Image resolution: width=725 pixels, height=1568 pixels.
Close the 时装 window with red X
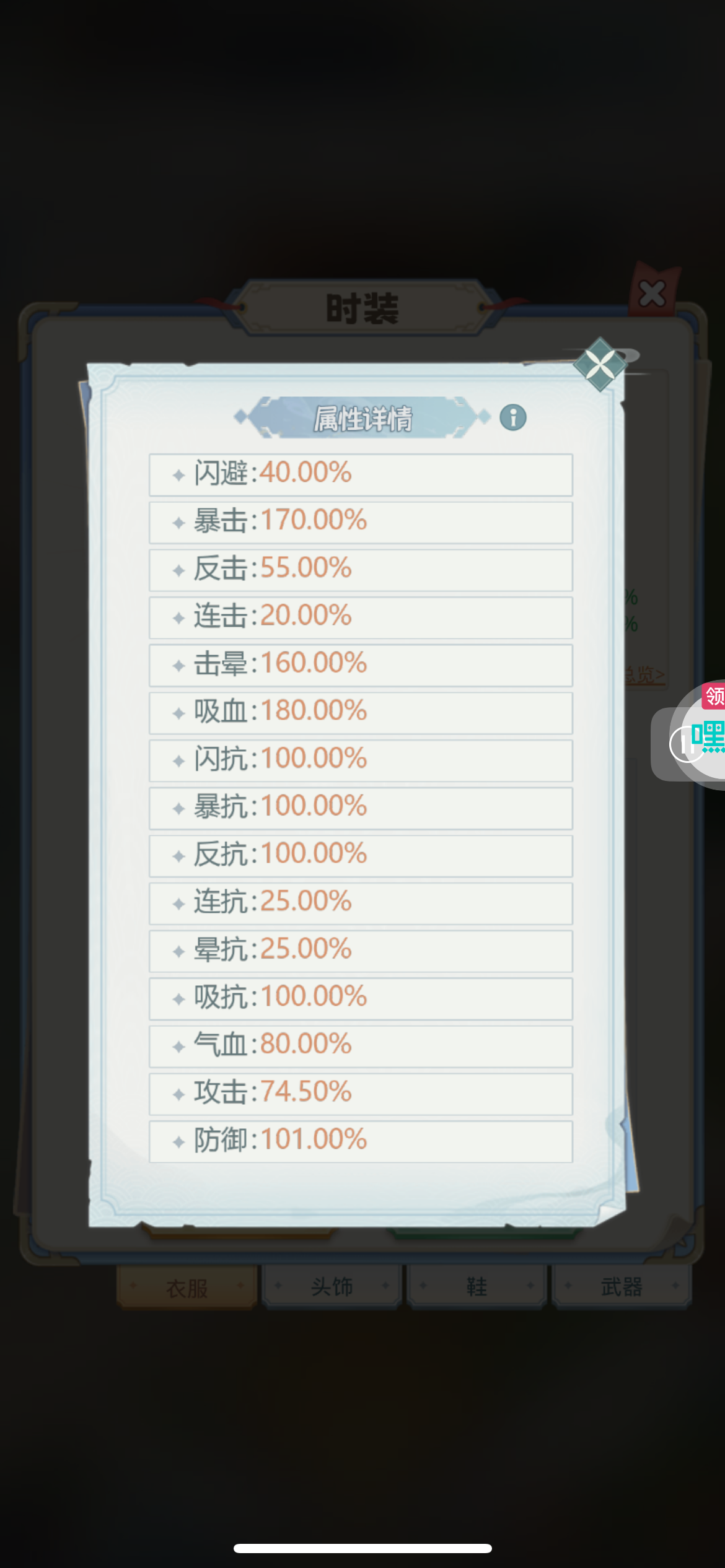[x=652, y=292]
